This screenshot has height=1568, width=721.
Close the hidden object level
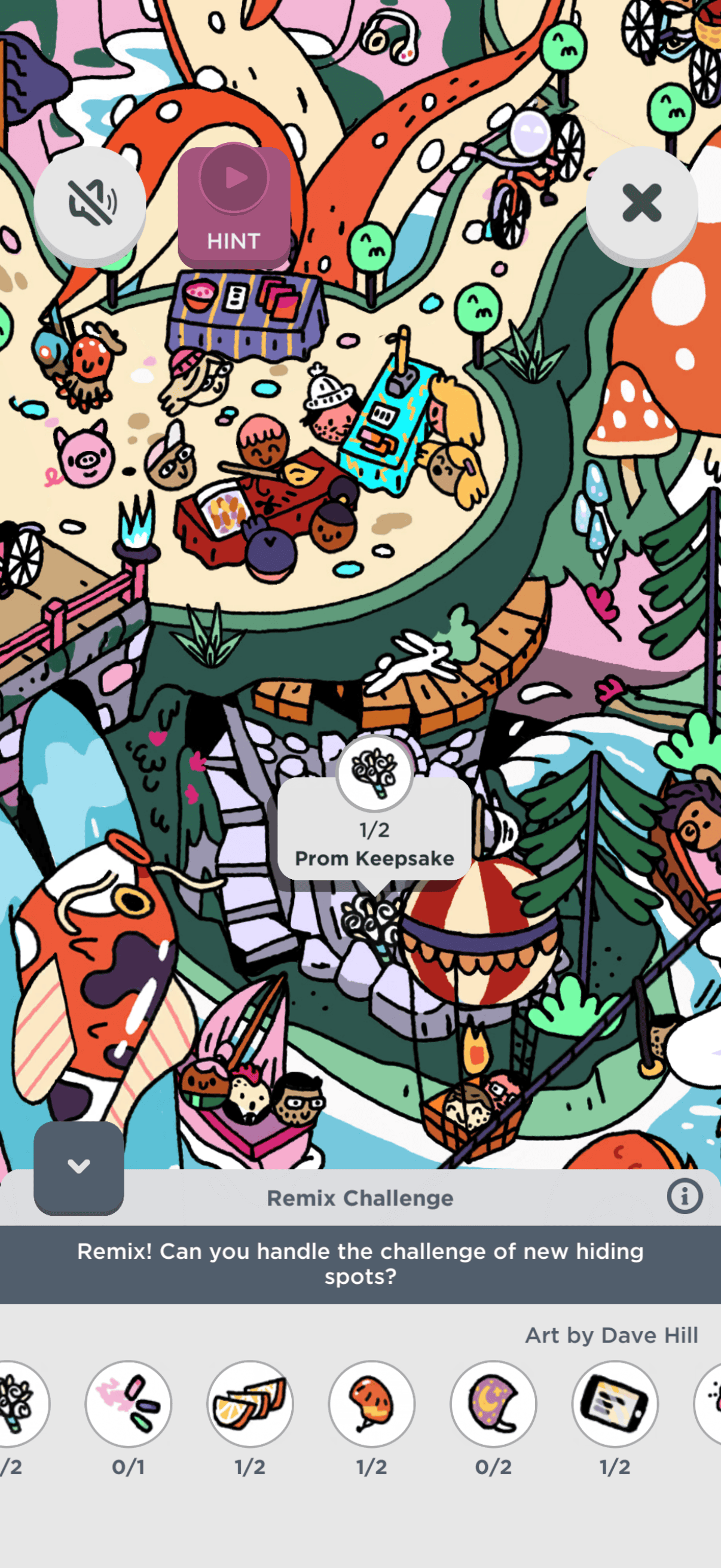(641, 203)
